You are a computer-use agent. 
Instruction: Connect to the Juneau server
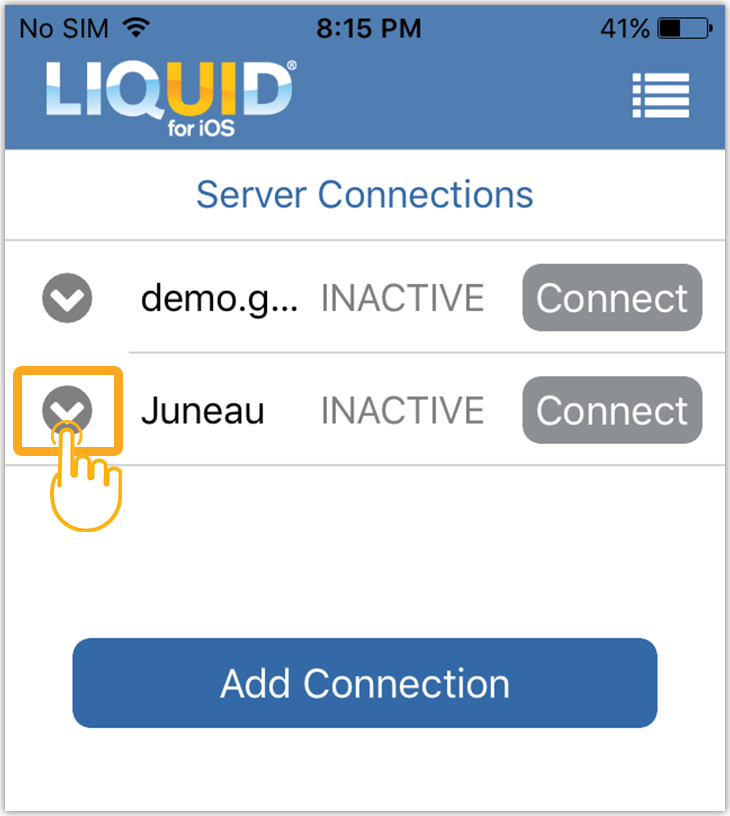[612, 410]
